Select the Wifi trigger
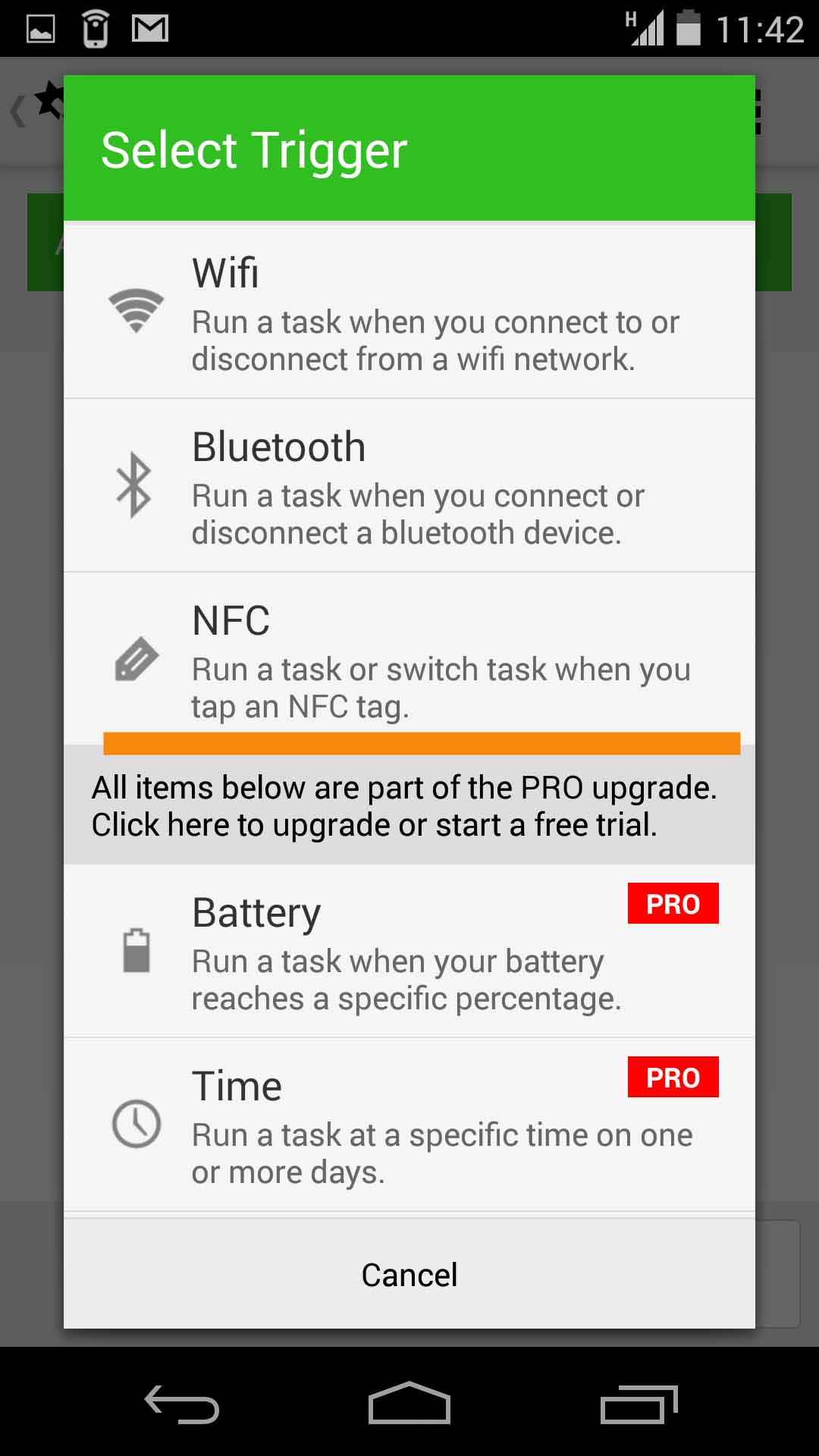The height and width of the screenshot is (1456, 819). [409, 311]
